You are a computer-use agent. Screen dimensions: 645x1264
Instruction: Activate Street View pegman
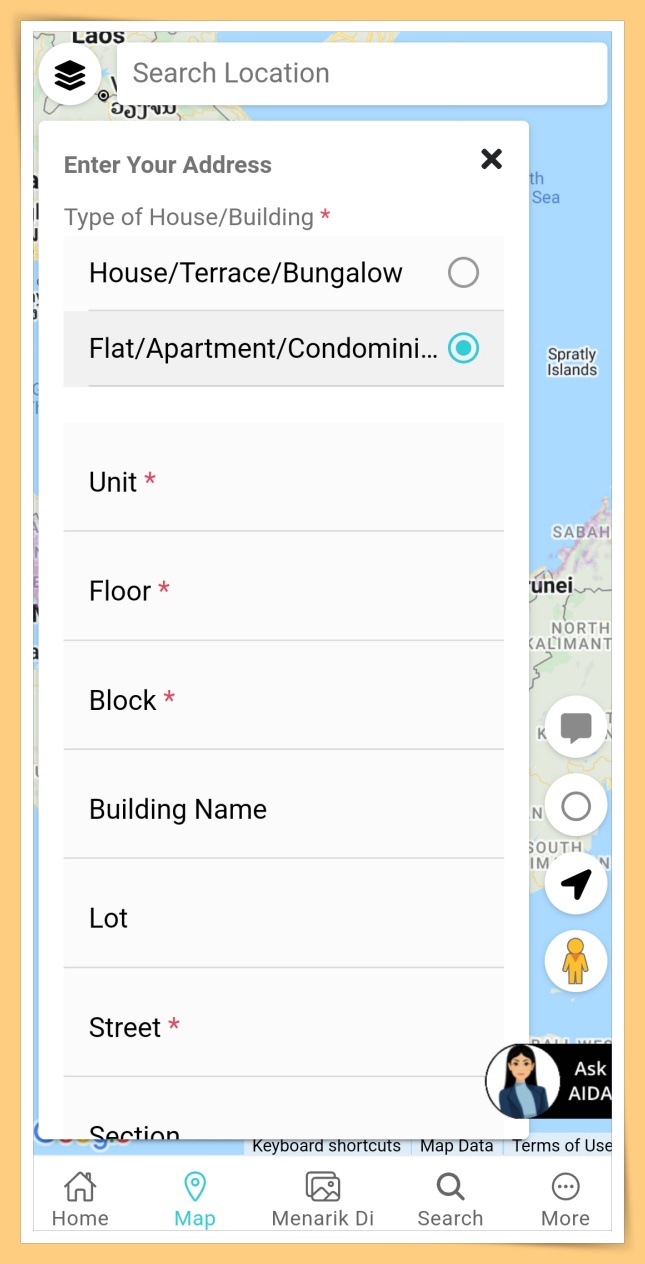click(x=576, y=961)
